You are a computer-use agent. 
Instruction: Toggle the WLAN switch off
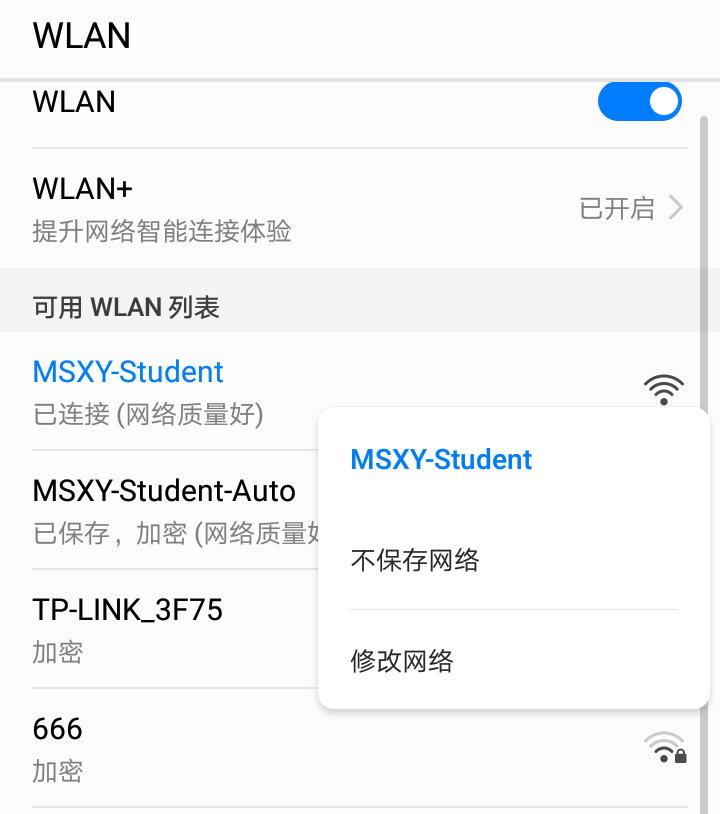click(x=639, y=102)
